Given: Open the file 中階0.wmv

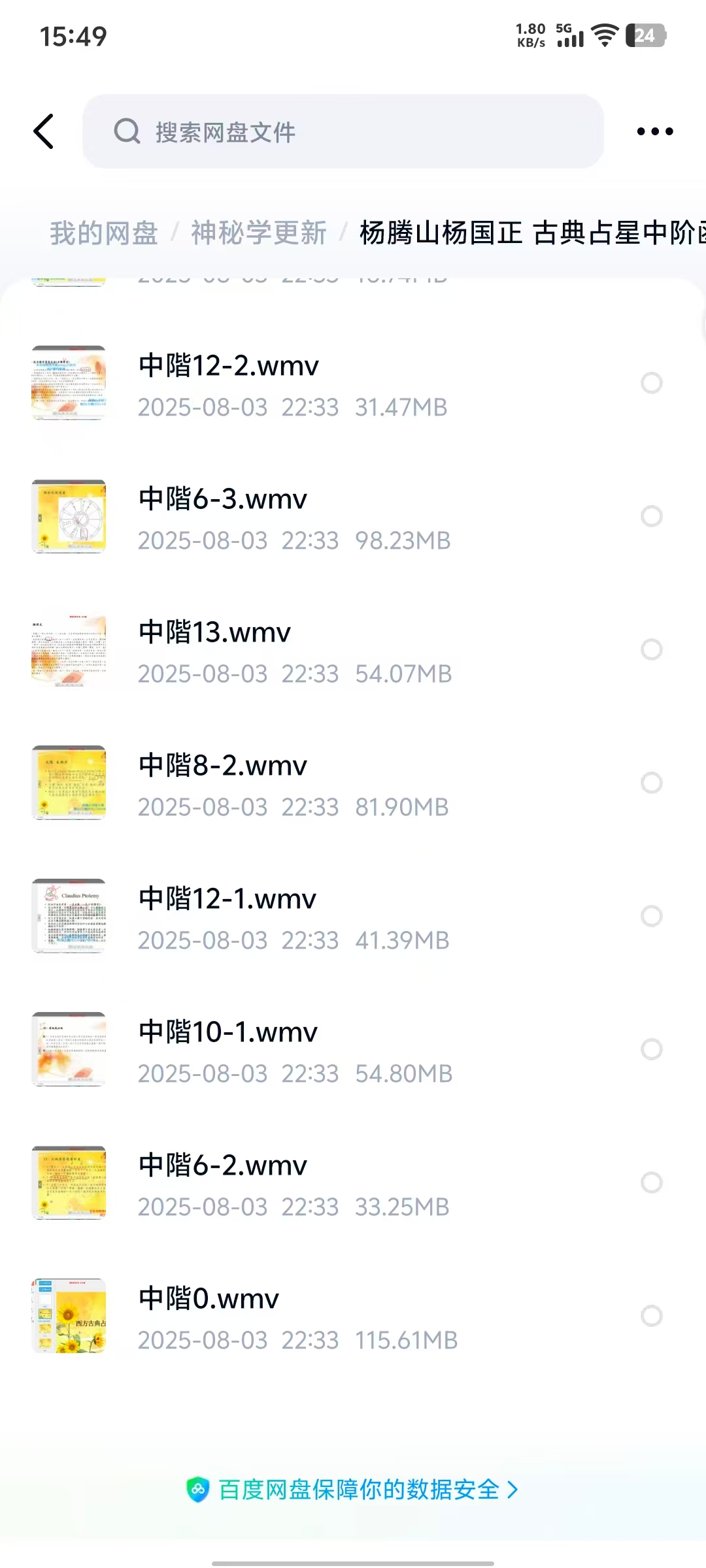Looking at the screenshot, I should (x=209, y=1299).
